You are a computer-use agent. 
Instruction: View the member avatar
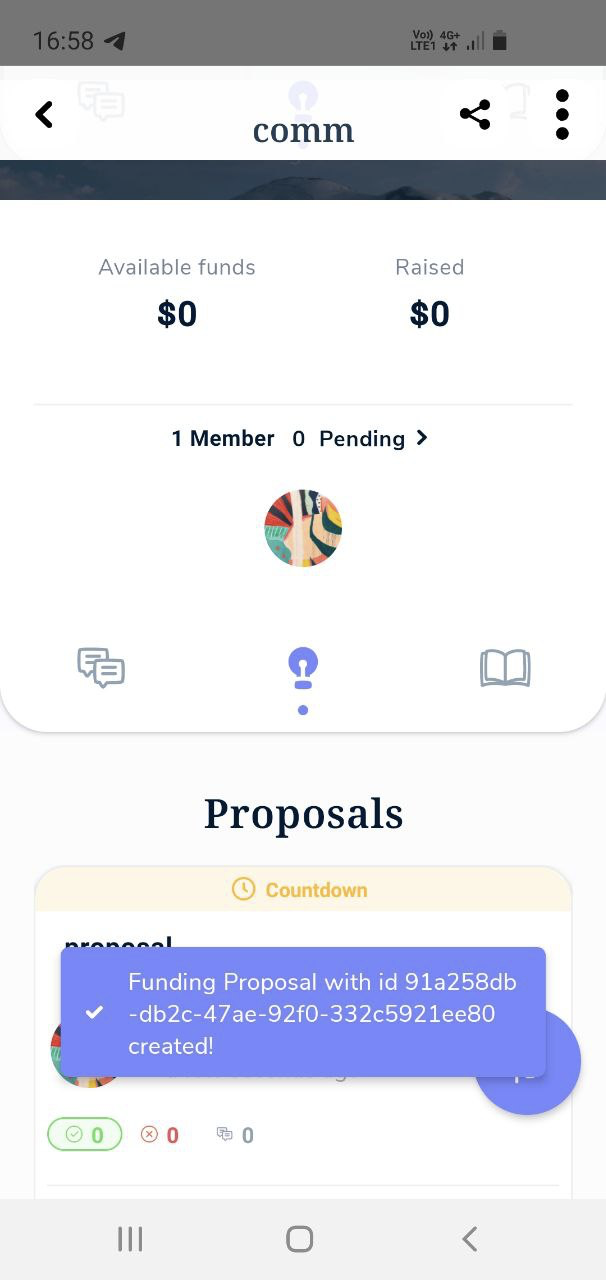(x=303, y=528)
